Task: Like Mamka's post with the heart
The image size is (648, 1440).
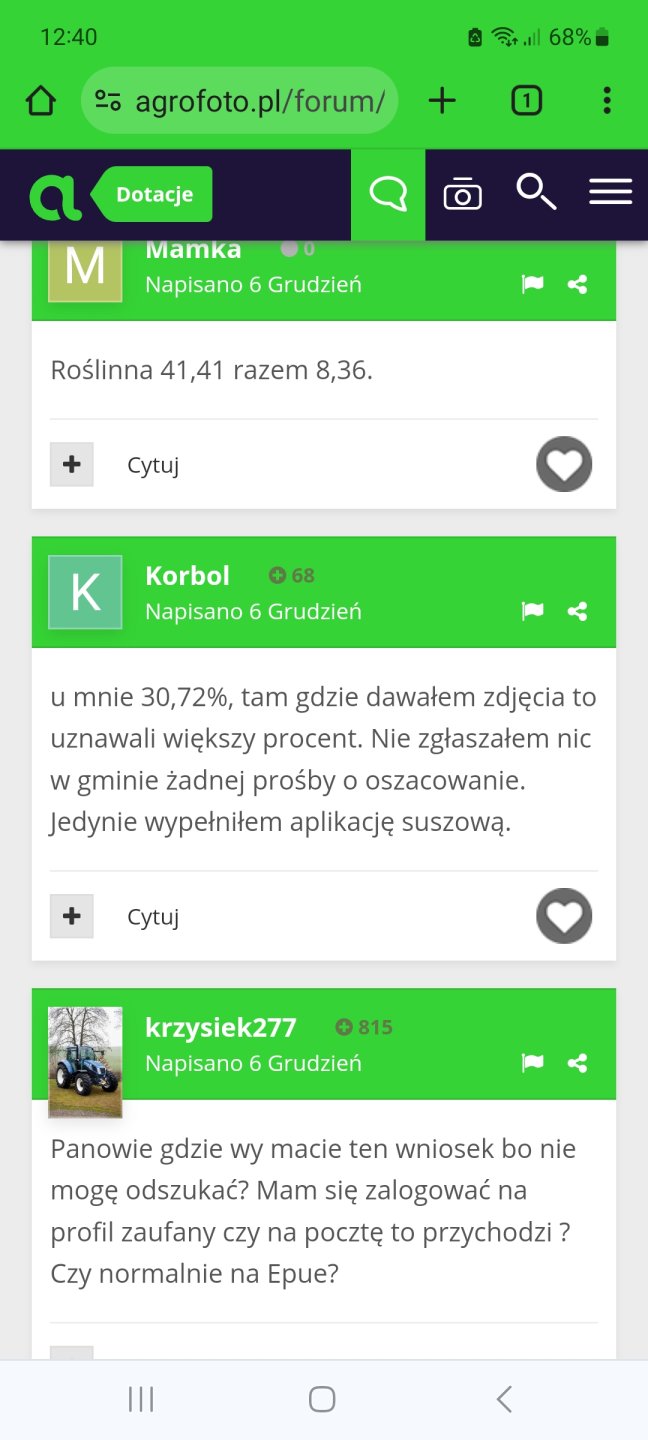Action: tap(564, 465)
